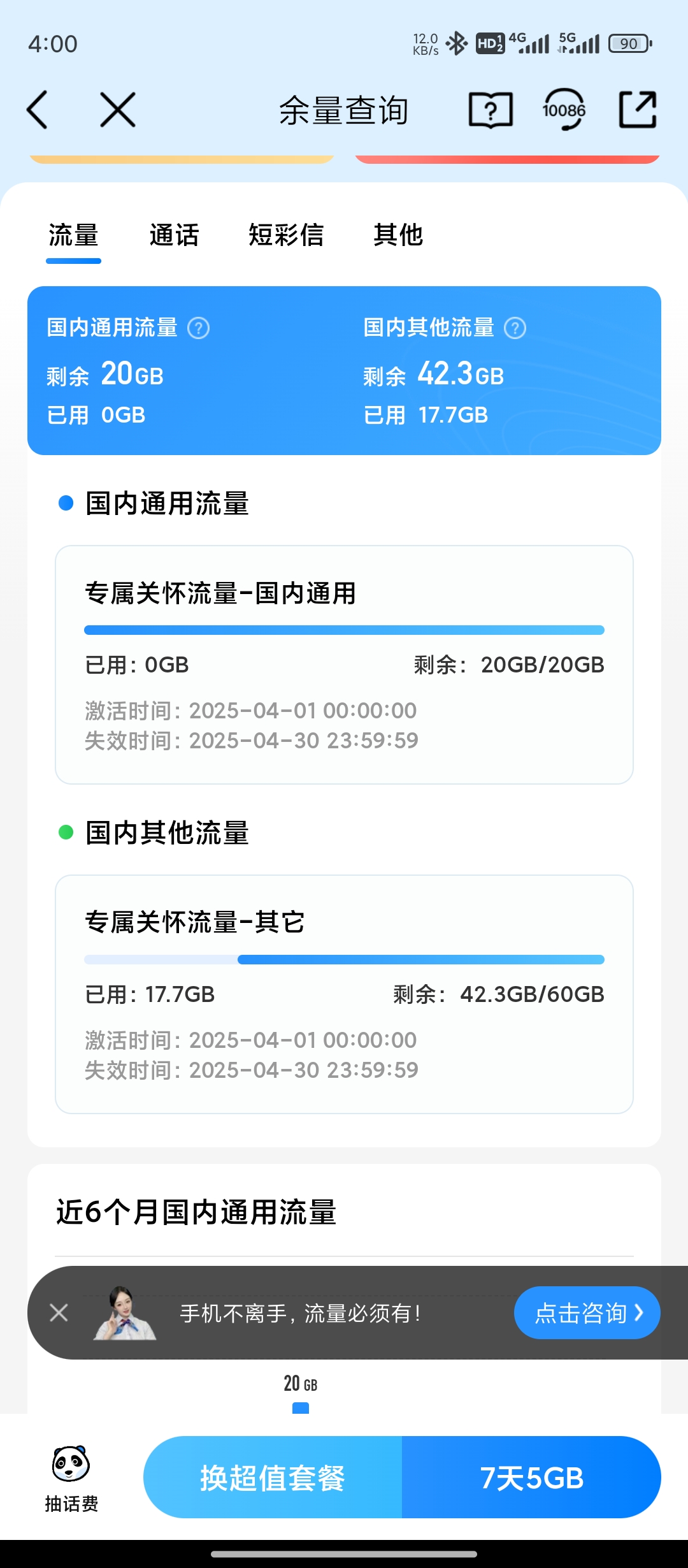Buy the 7天5GB data pack

click(531, 1477)
